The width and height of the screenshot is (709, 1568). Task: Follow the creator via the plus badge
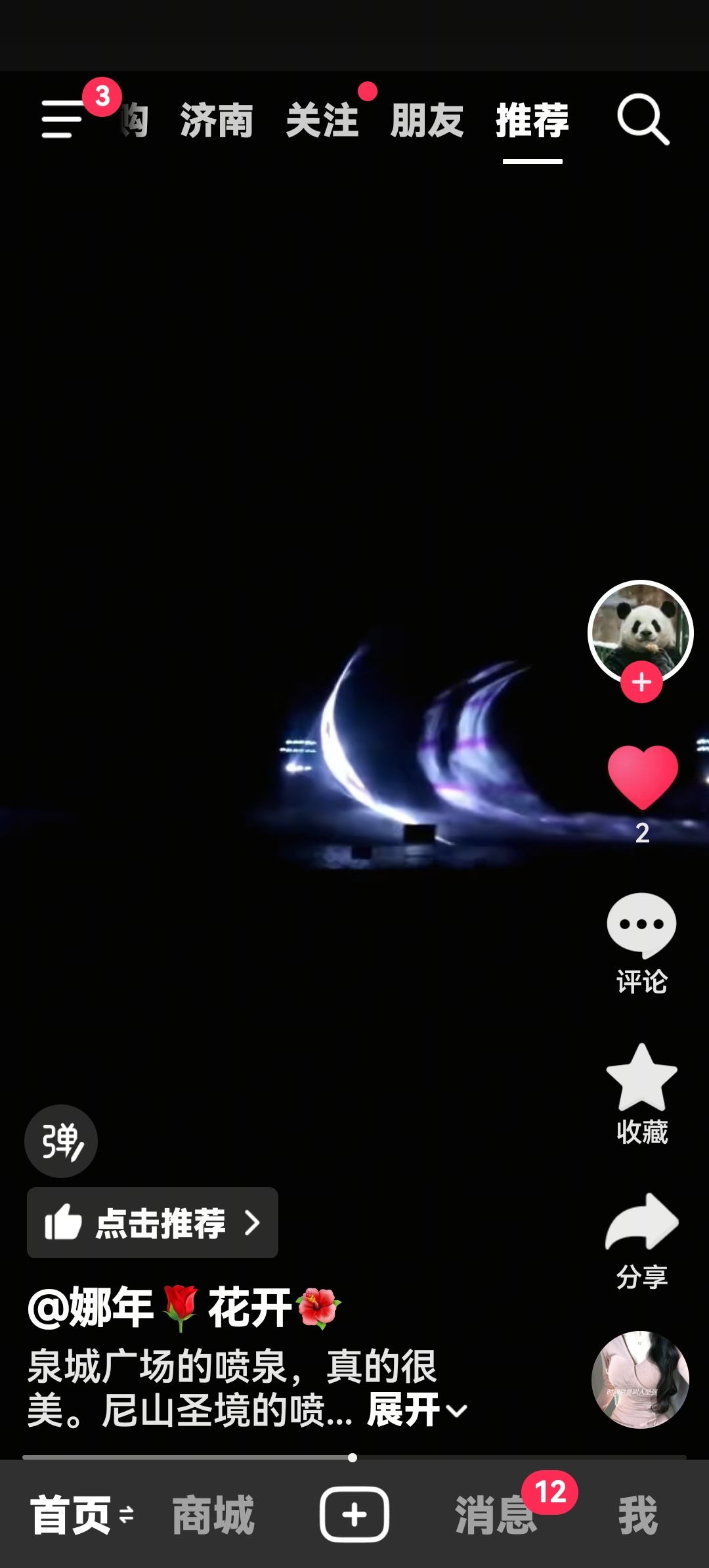[641, 683]
